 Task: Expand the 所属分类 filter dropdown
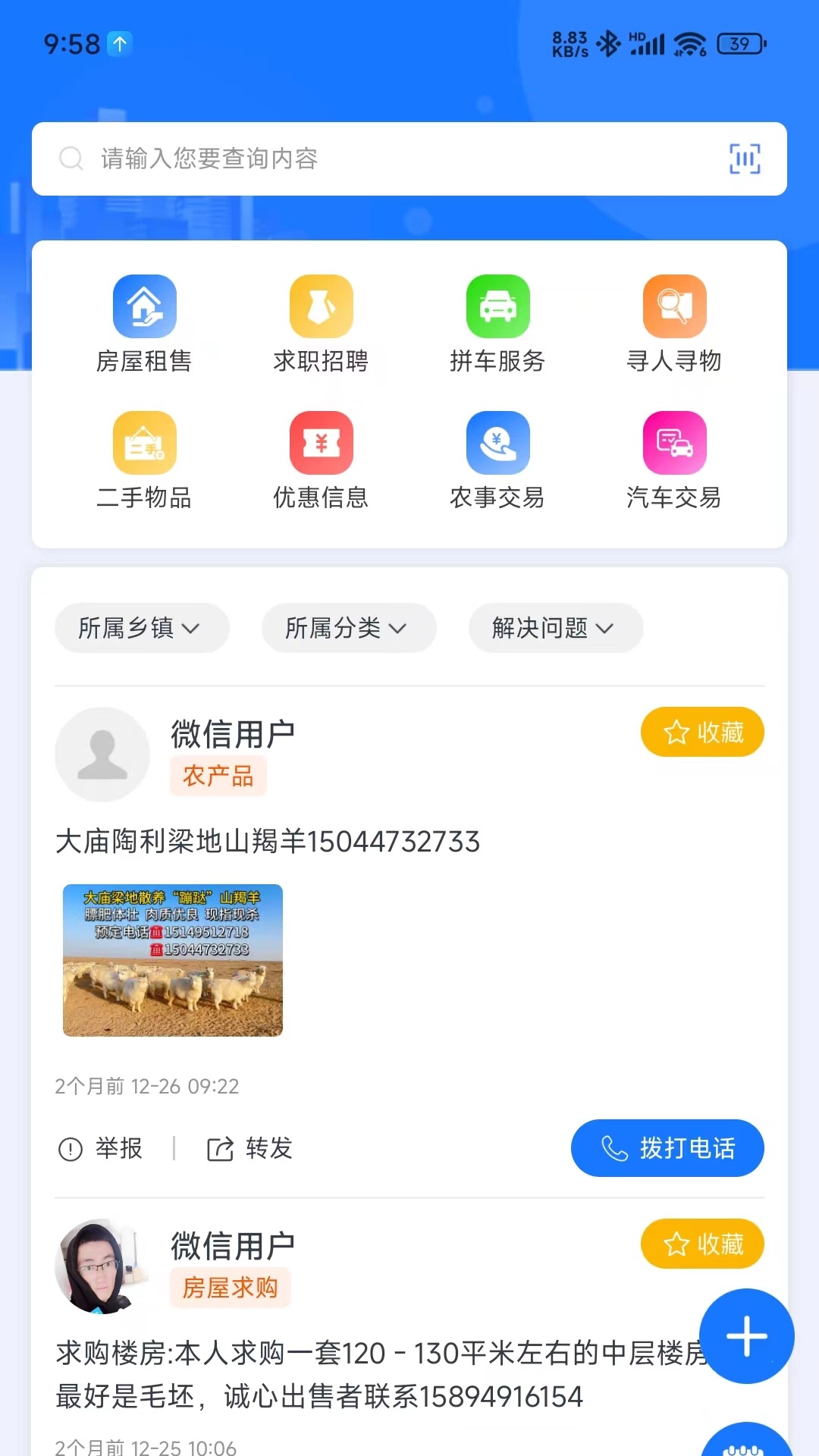coord(348,628)
